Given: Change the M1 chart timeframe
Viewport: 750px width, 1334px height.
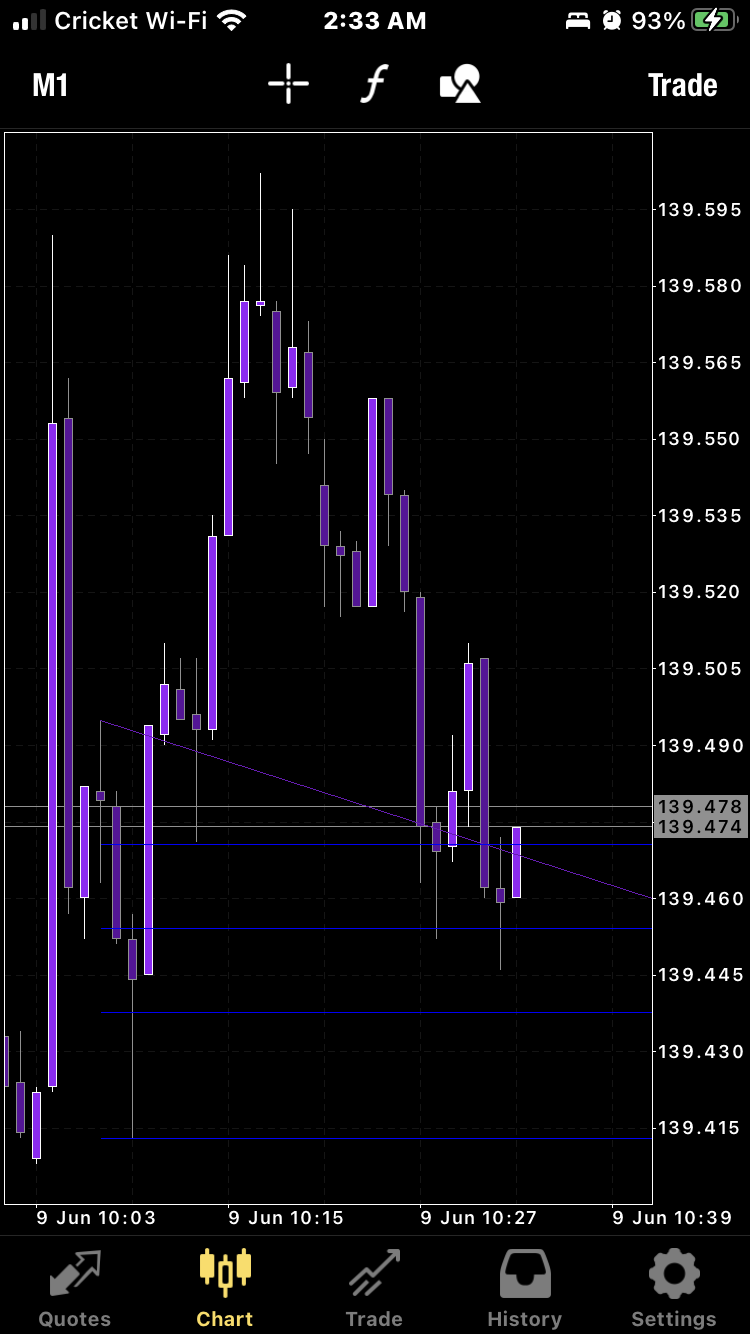Looking at the screenshot, I should 50,85.
